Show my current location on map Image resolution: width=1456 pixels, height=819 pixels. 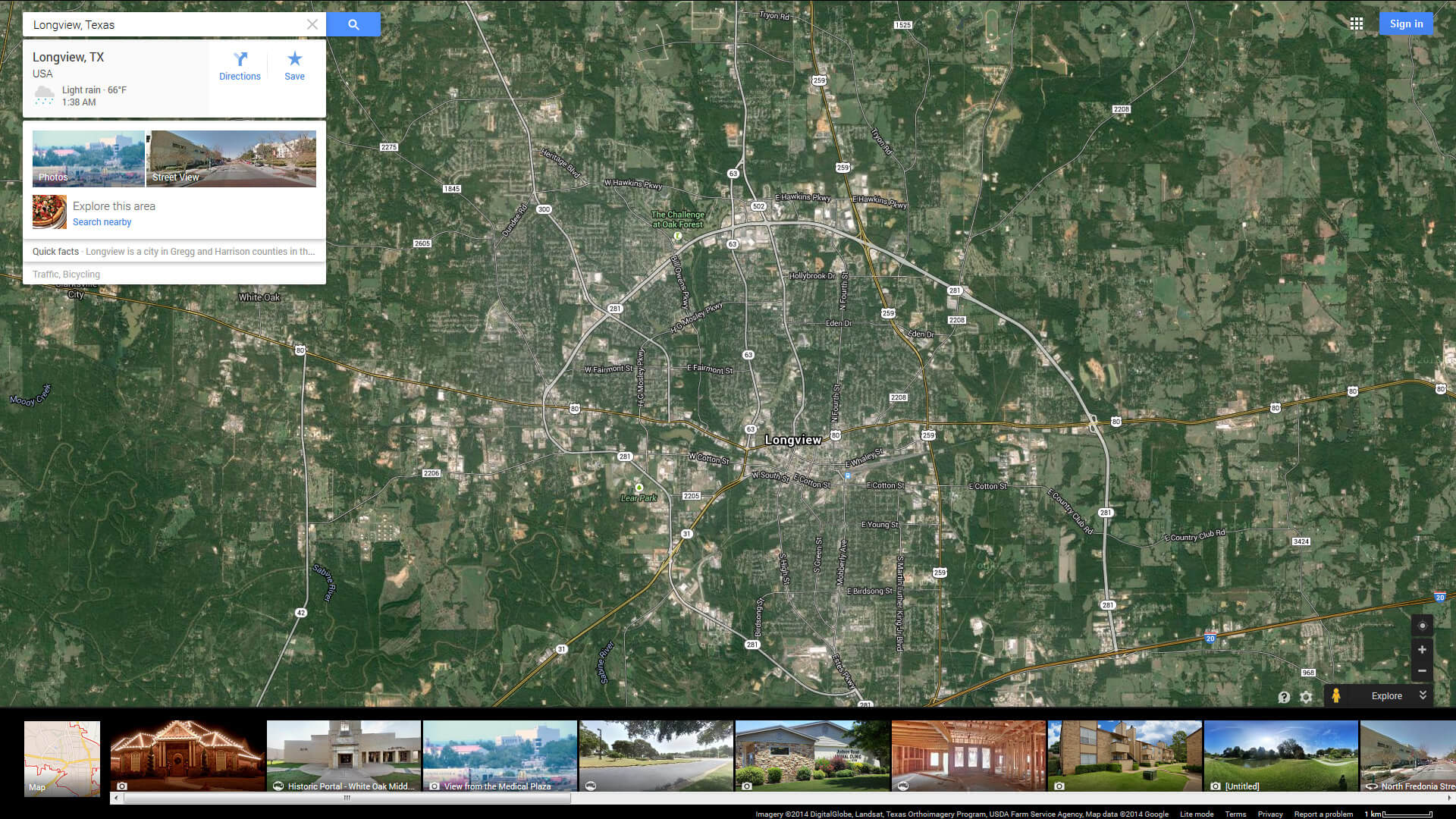click(x=1422, y=626)
